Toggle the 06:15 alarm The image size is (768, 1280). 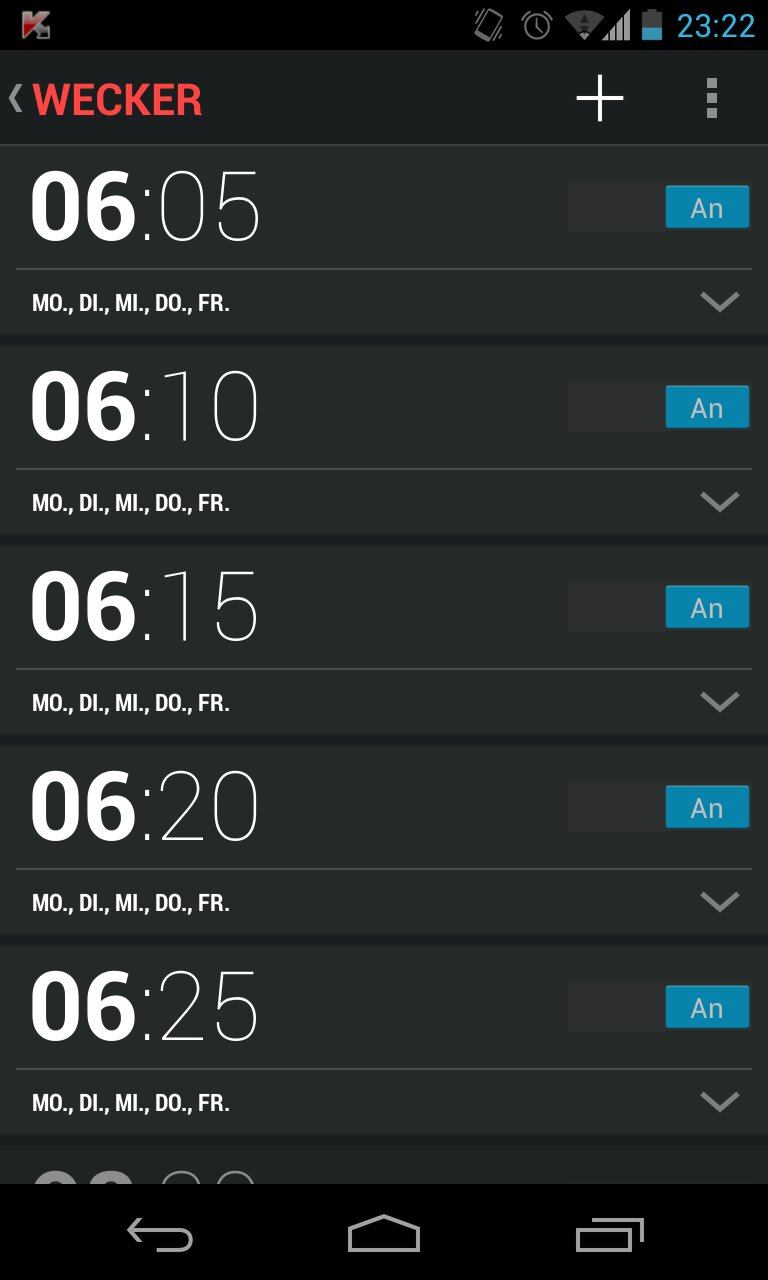coord(658,608)
